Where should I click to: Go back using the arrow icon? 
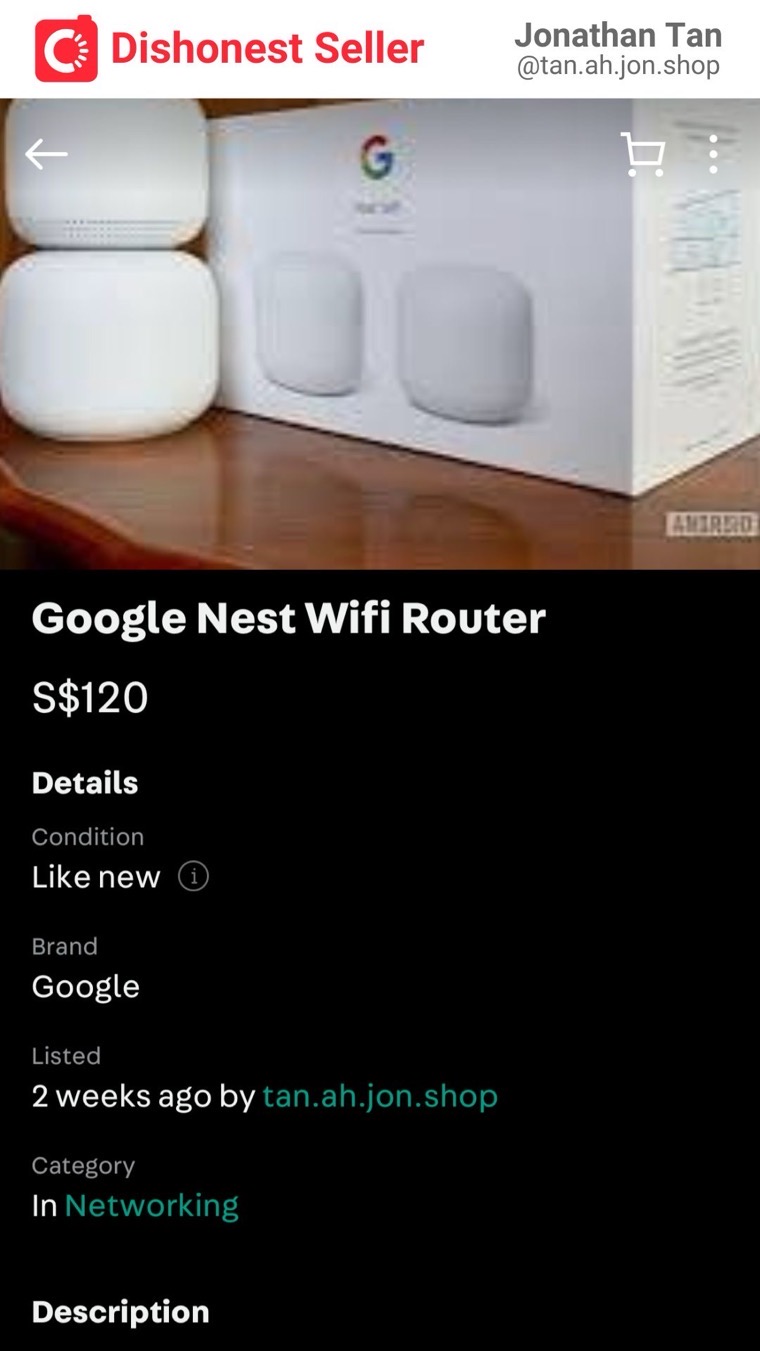(x=46, y=154)
